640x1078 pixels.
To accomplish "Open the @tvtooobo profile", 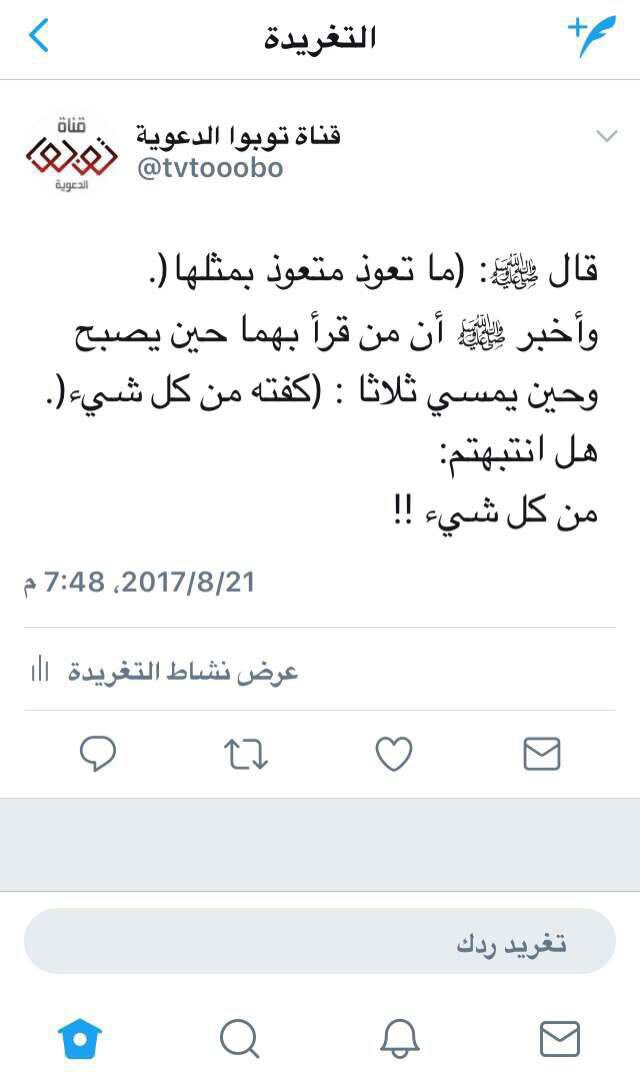I will 210,167.
